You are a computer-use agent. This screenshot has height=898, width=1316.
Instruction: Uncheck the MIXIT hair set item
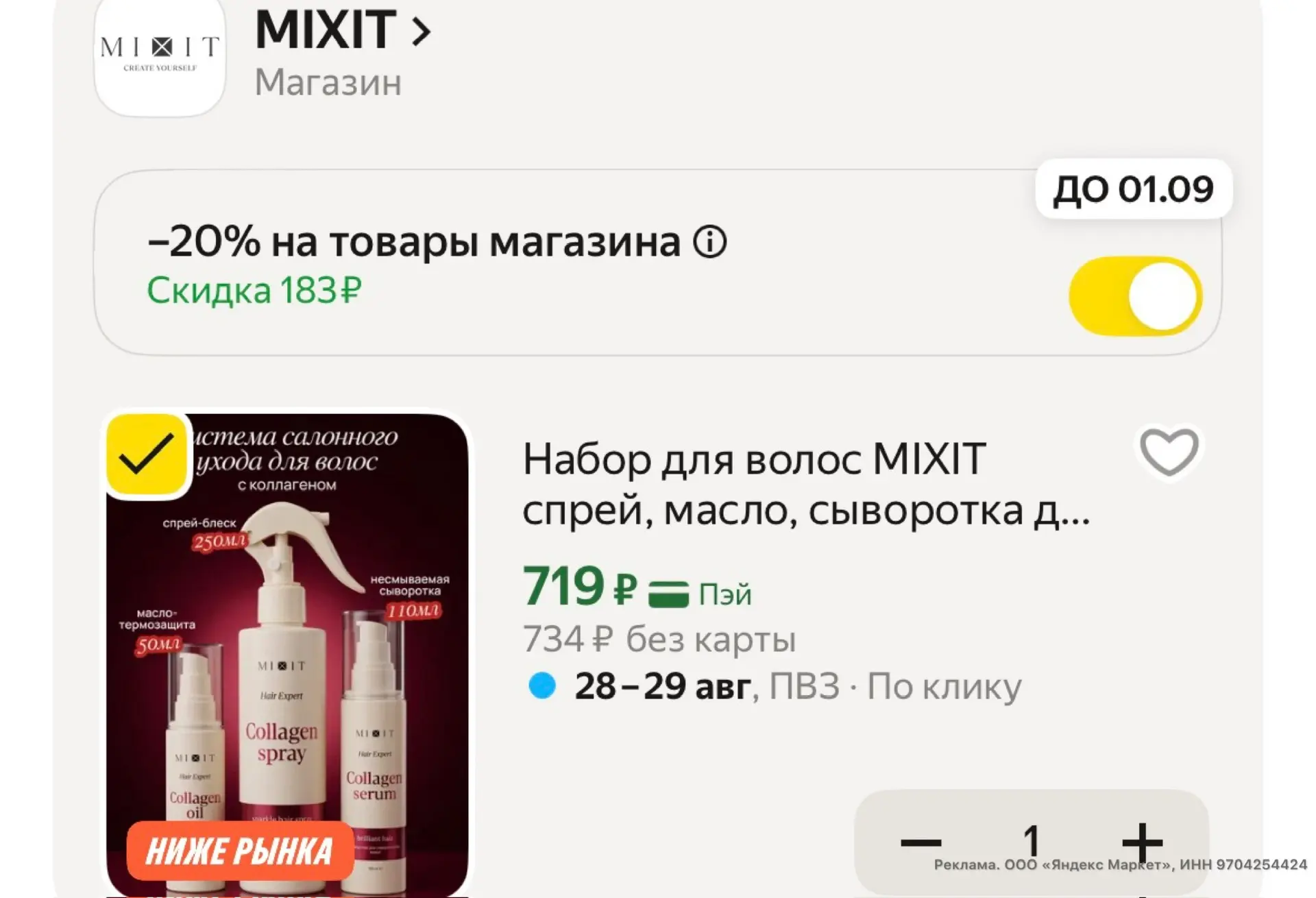click(x=146, y=454)
